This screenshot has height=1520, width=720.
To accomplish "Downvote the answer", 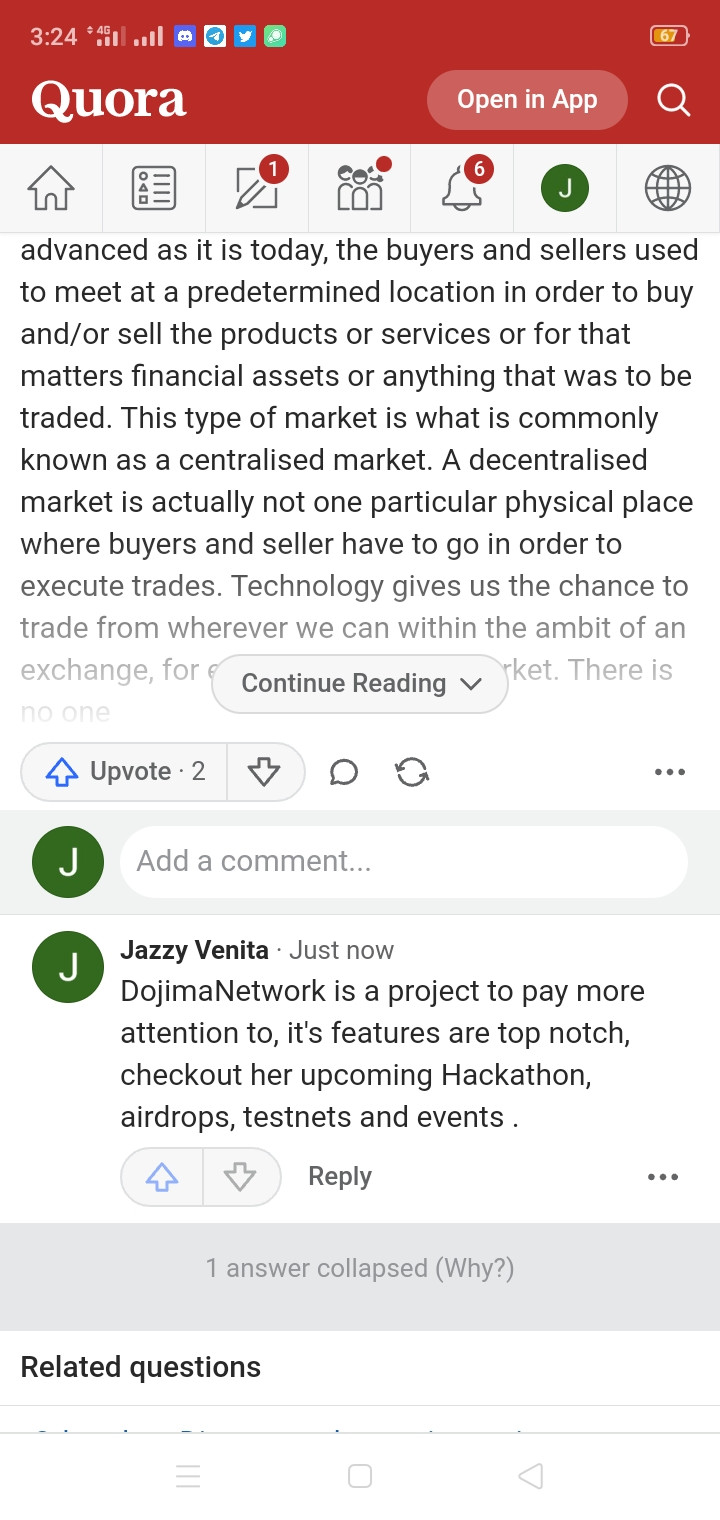I will click(x=264, y=772).
